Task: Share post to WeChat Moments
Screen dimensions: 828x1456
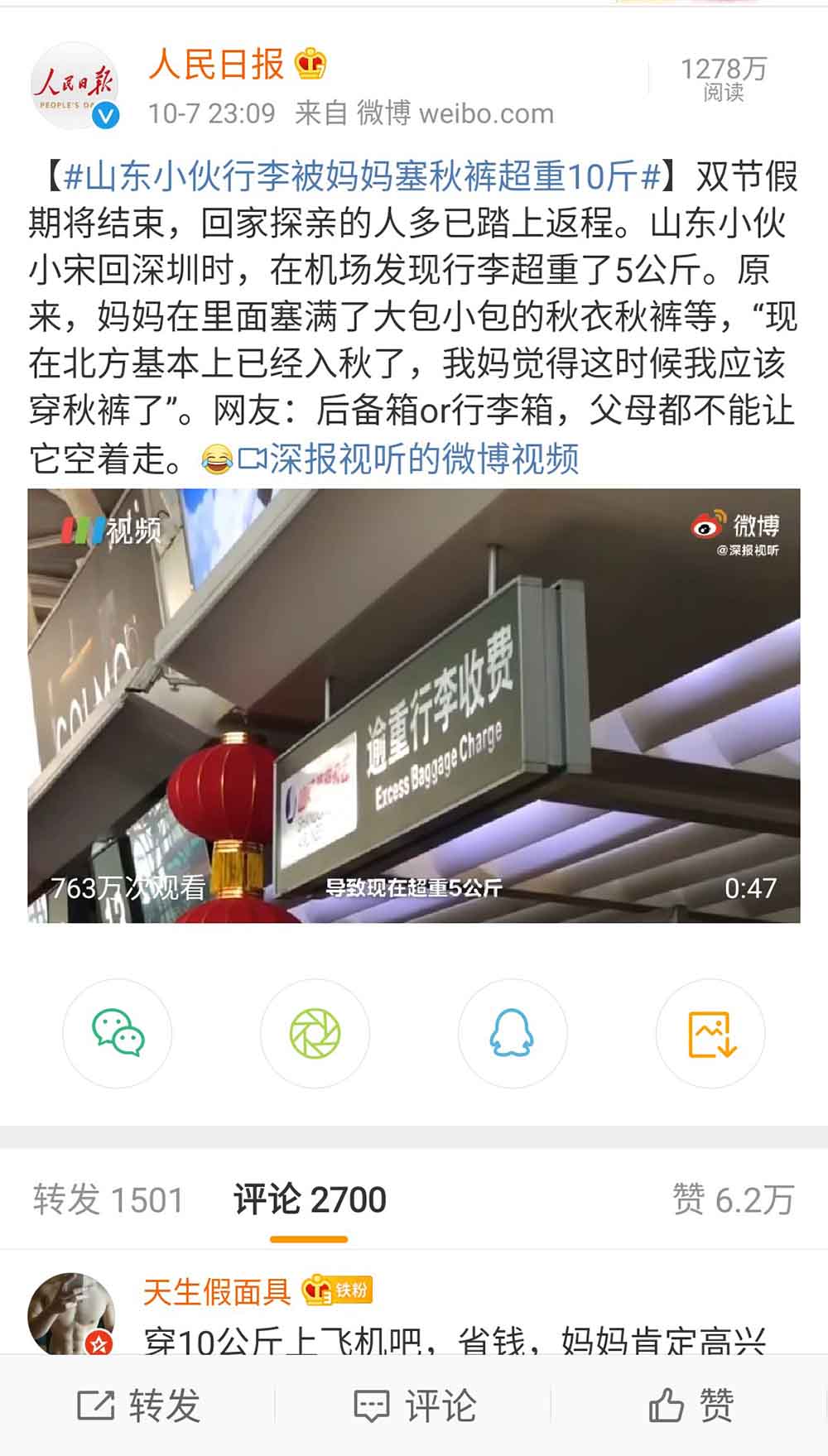Action: [x=315, y=1033]
